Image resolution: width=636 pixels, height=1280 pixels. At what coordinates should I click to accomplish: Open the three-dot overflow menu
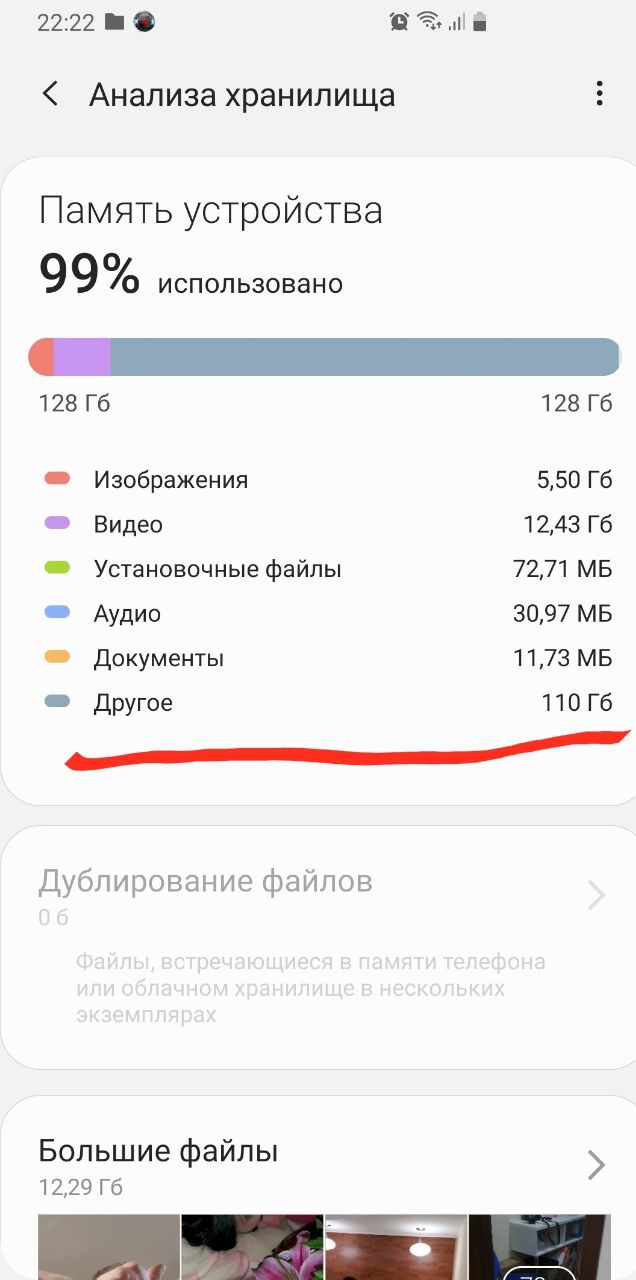coord(599,95)
